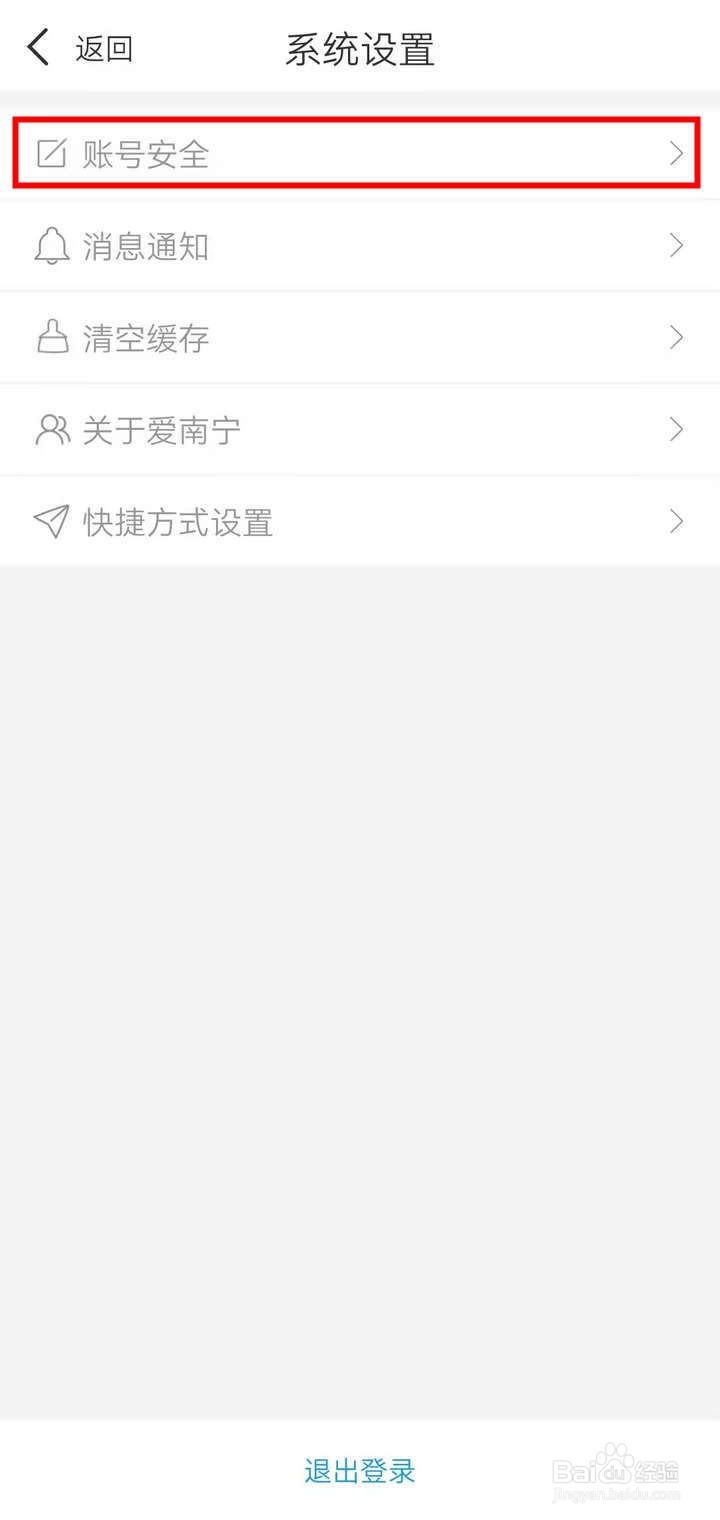The width and height of the screenshot is (720, 1520).
Task: Click the edit icon beside 账号安全
Action: tap(52, 152)
